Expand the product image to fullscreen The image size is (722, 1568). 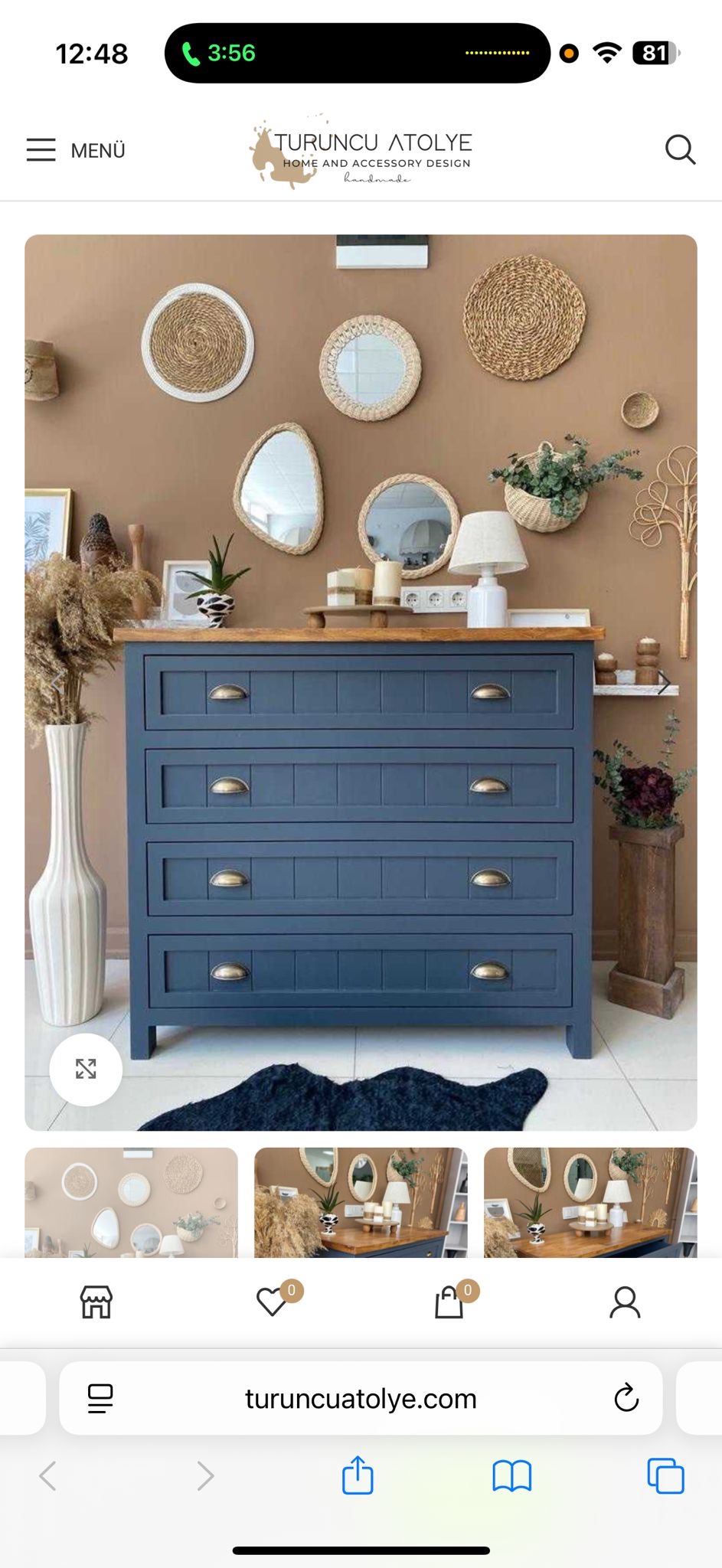(x=86, y=1069)
